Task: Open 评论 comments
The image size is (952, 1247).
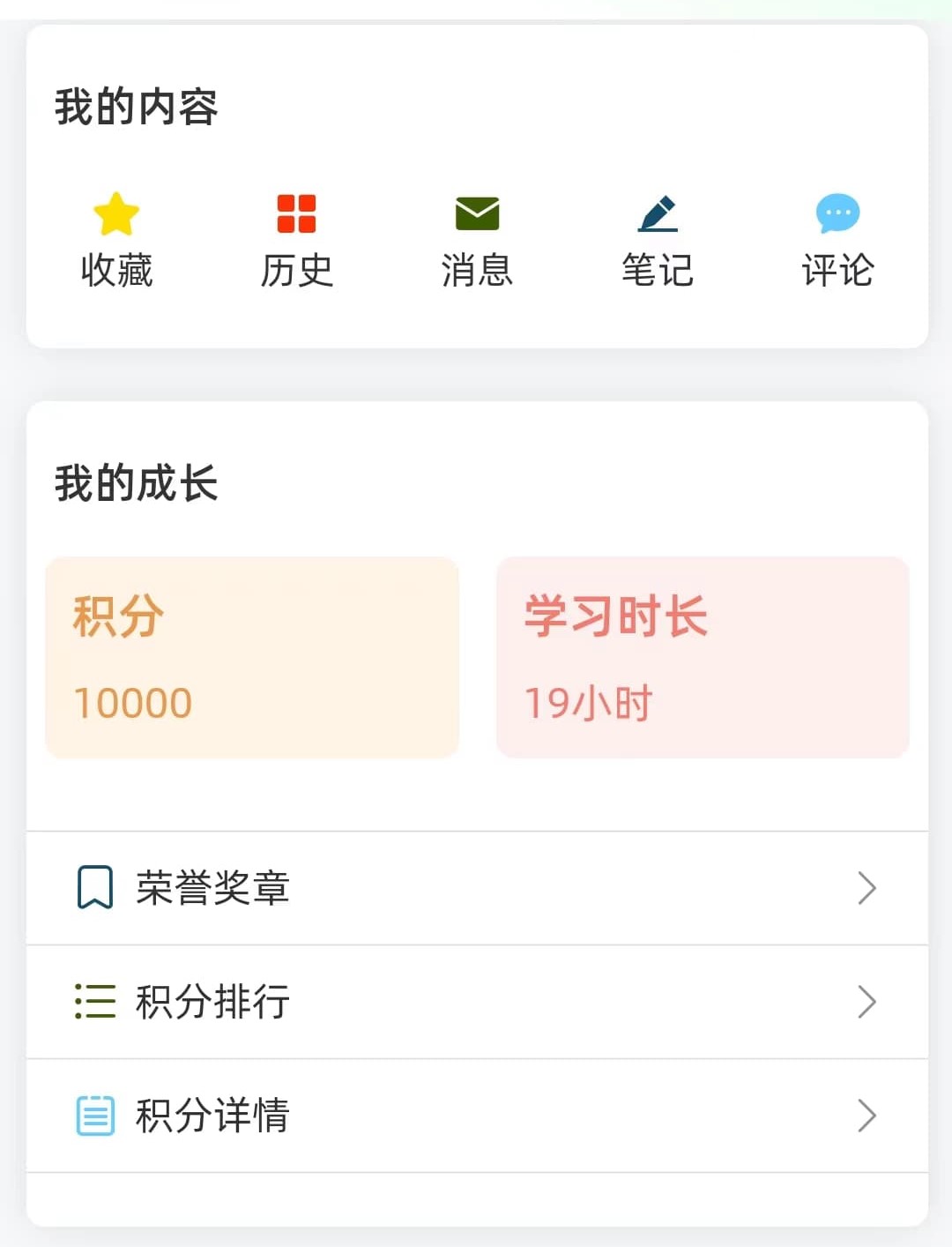Action: [x=837, y=240]
